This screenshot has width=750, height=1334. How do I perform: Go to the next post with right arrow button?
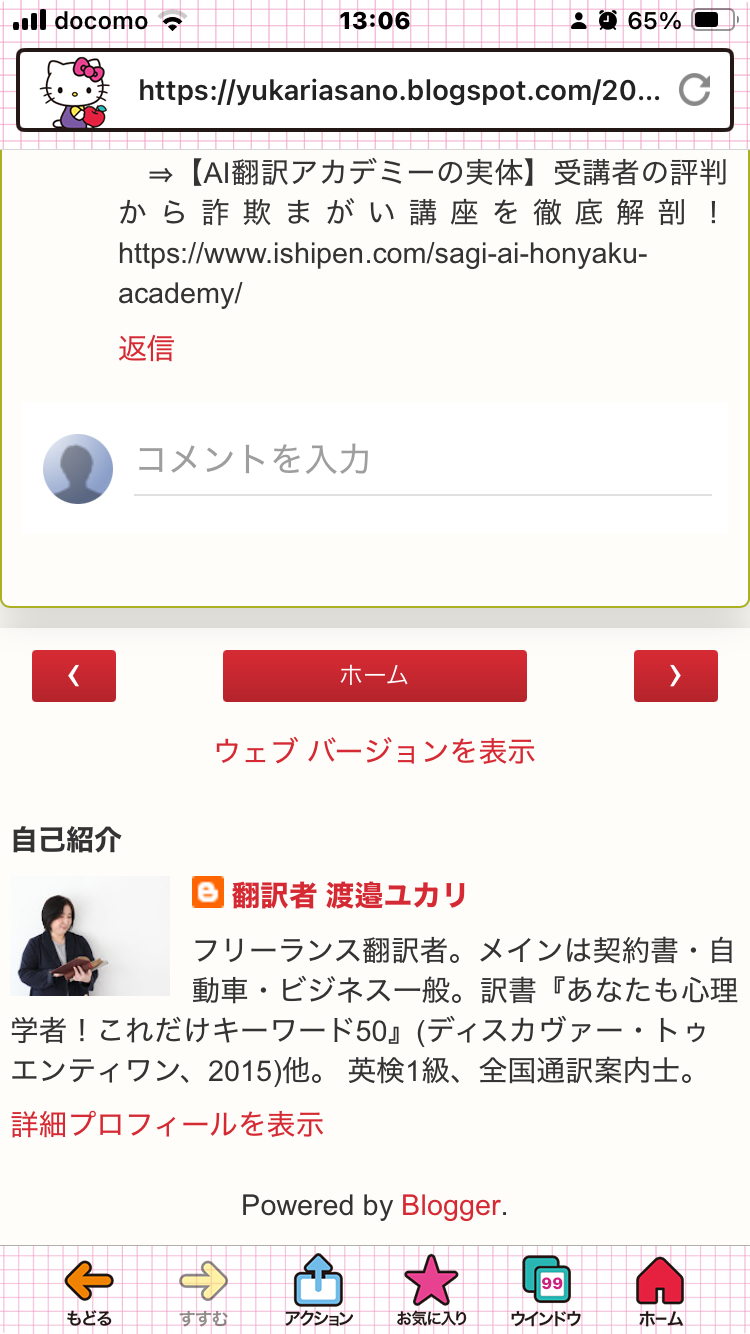coord(676,676)
